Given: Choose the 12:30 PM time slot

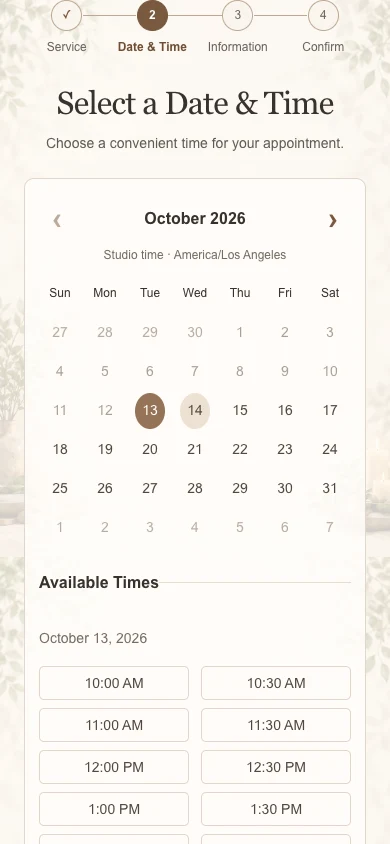Looking at the screenshot, I should [276, 767].
